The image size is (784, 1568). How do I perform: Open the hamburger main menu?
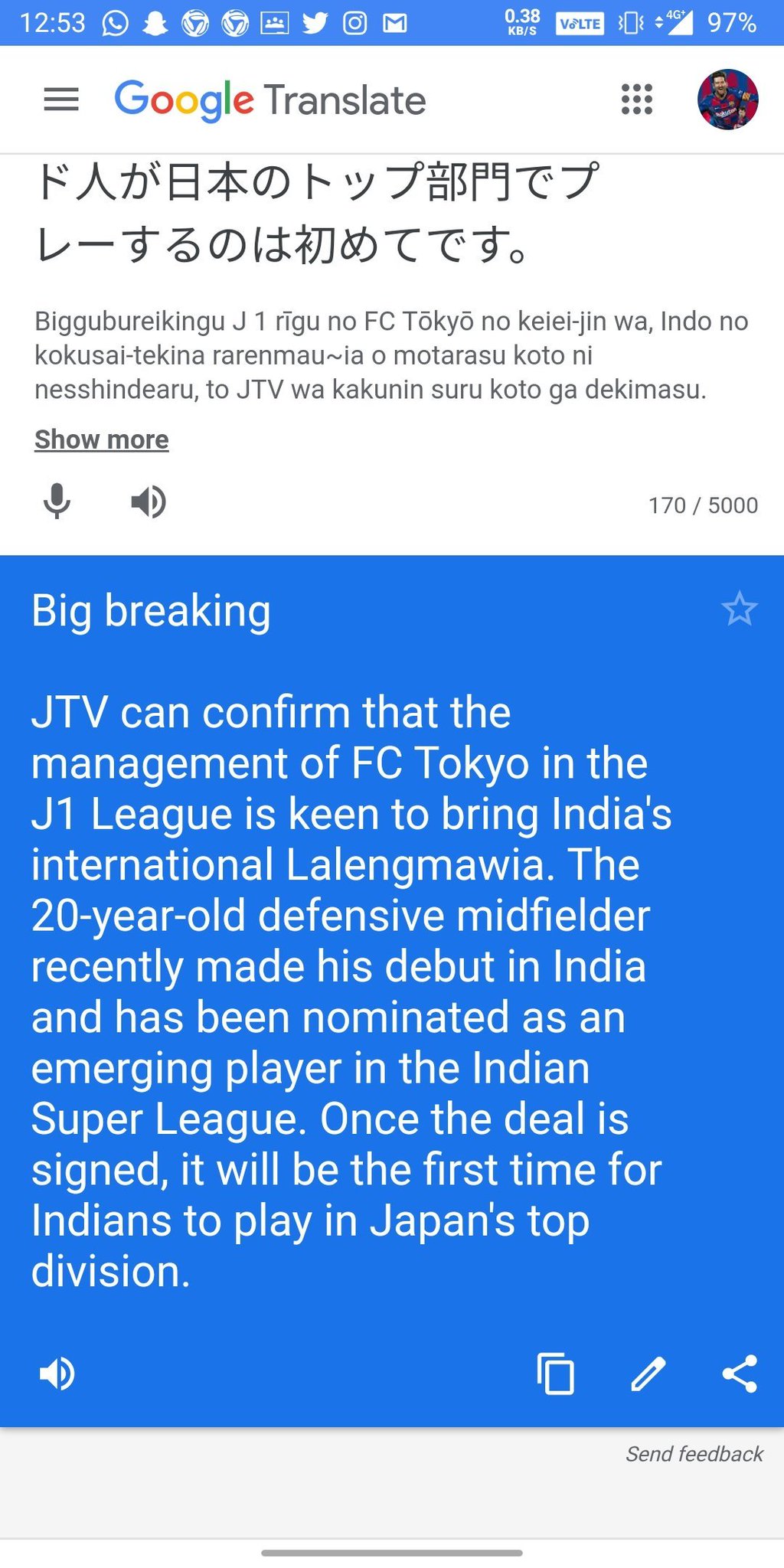tap(61, 100)
